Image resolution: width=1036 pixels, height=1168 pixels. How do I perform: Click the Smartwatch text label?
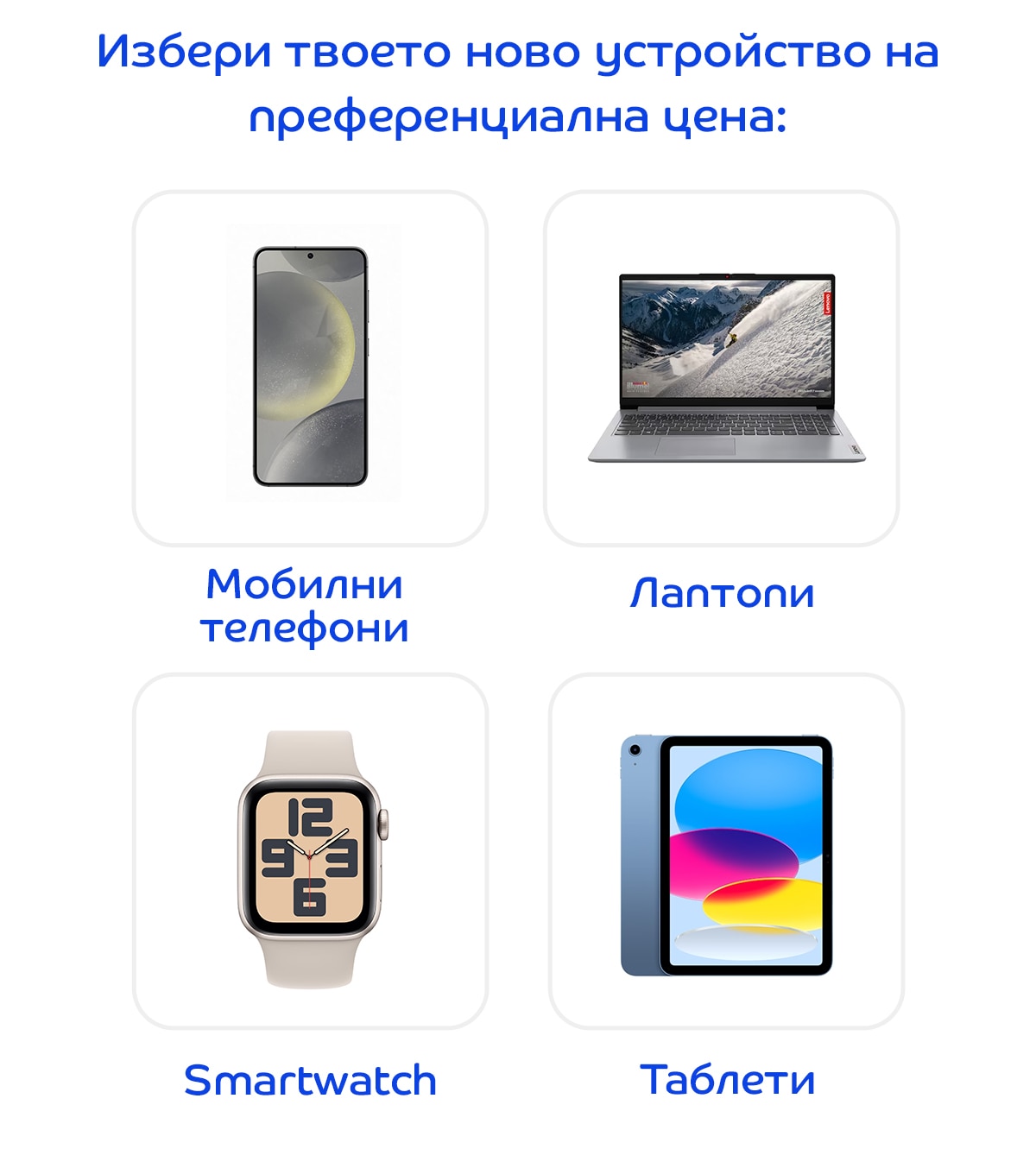[311, 1077]
